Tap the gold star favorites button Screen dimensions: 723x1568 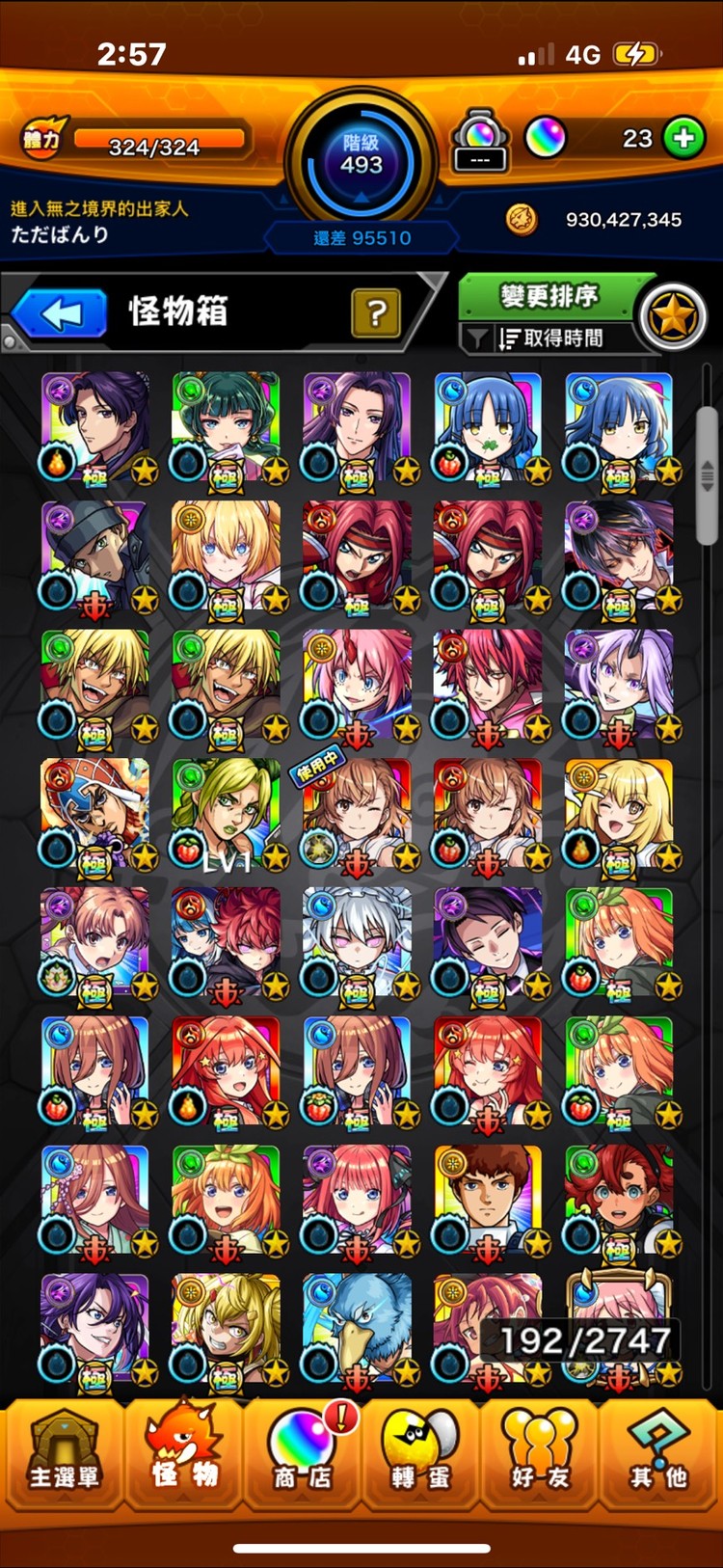point(673,315)
